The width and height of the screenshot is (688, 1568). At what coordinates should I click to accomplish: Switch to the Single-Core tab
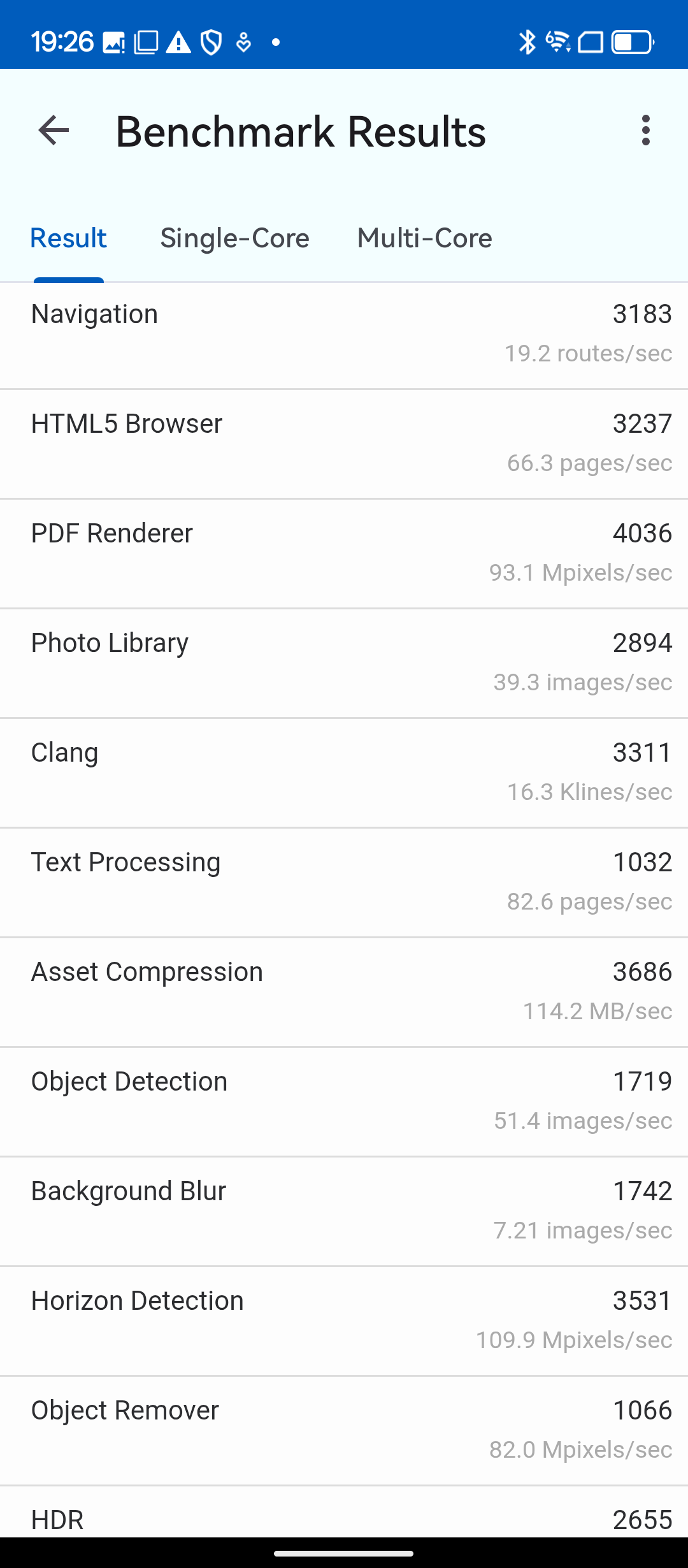click(x=234, y=238)
